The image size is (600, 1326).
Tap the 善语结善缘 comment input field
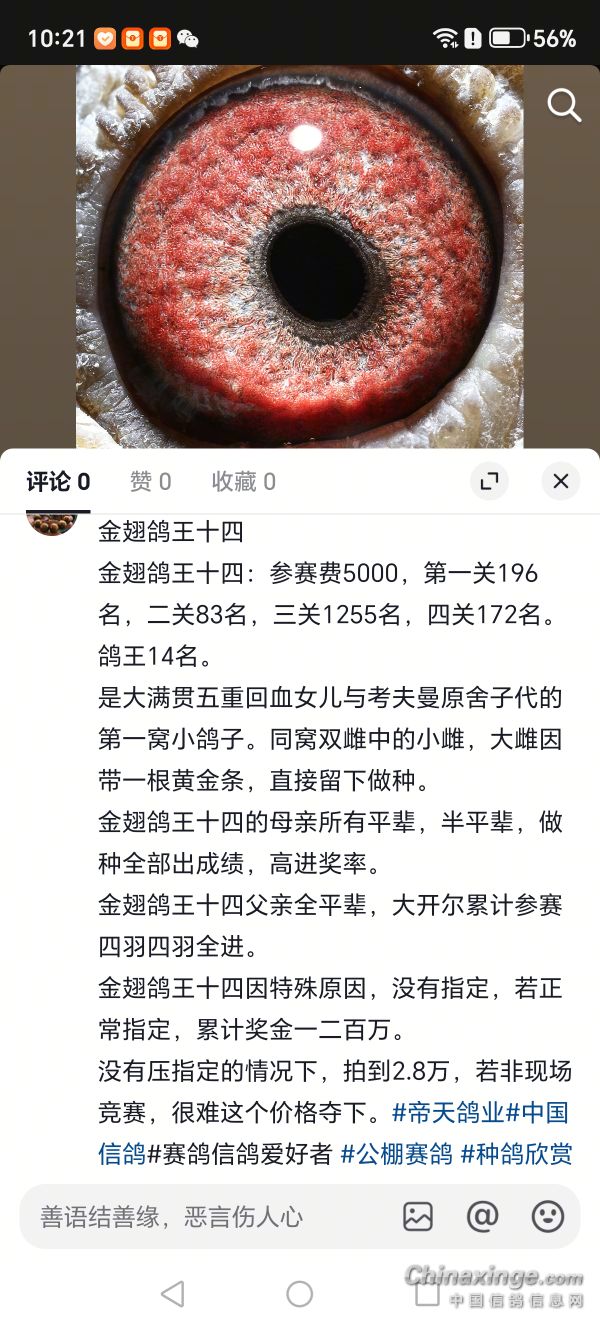point(200,1217)
